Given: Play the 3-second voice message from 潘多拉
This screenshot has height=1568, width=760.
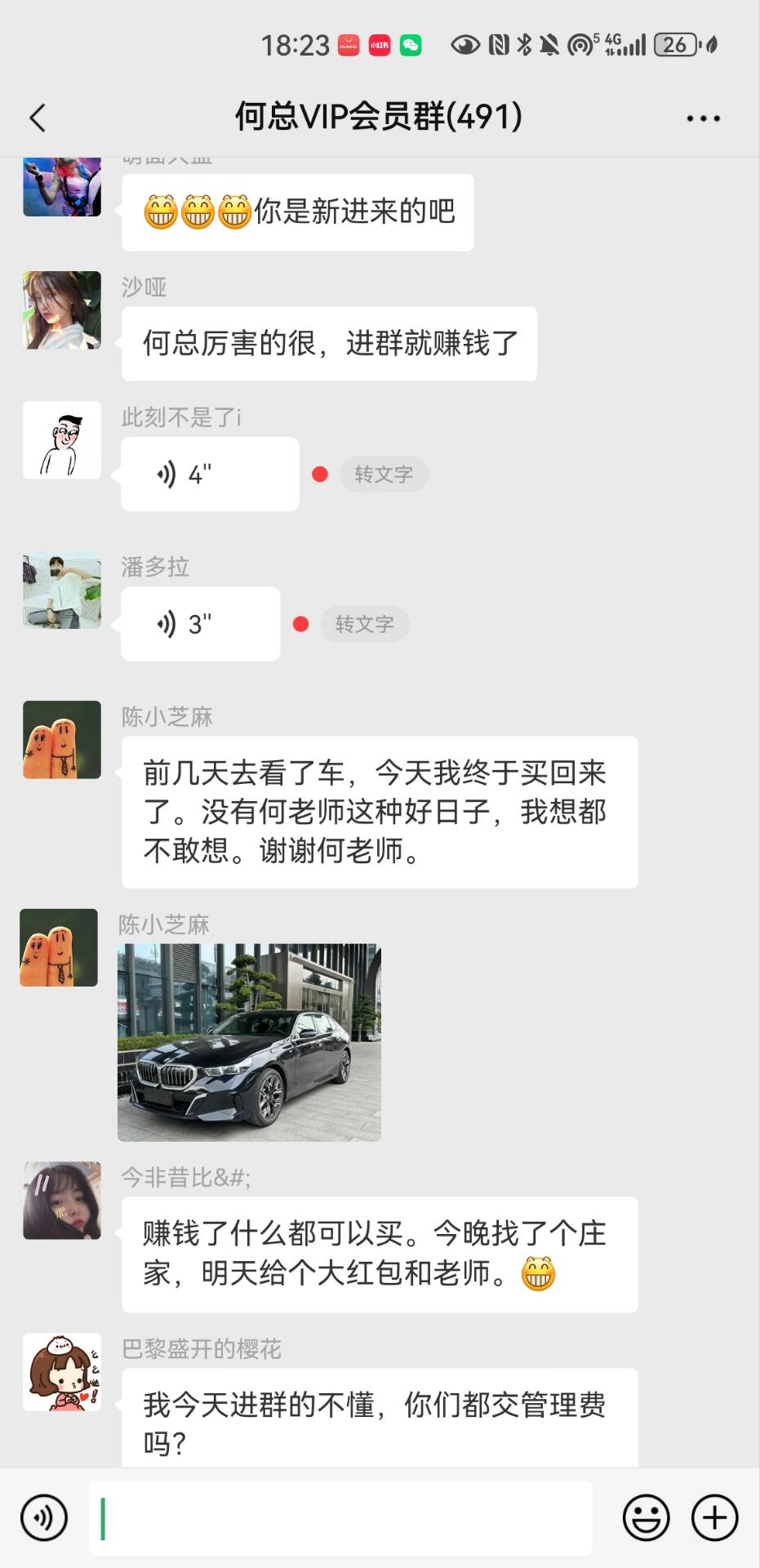Looking at the screenshot, I should click(x=200, y=624).
